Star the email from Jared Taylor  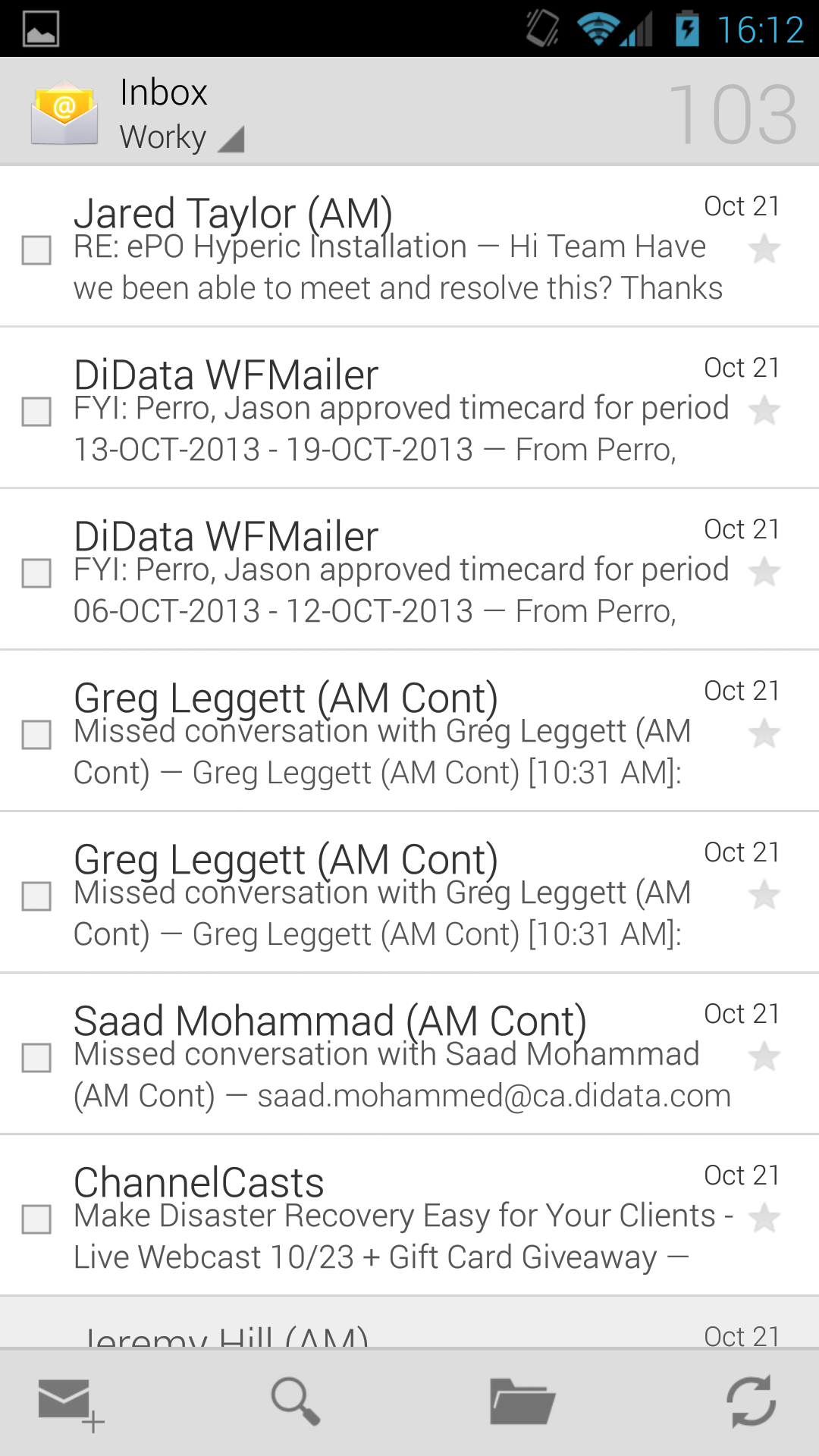pos(764,249)
